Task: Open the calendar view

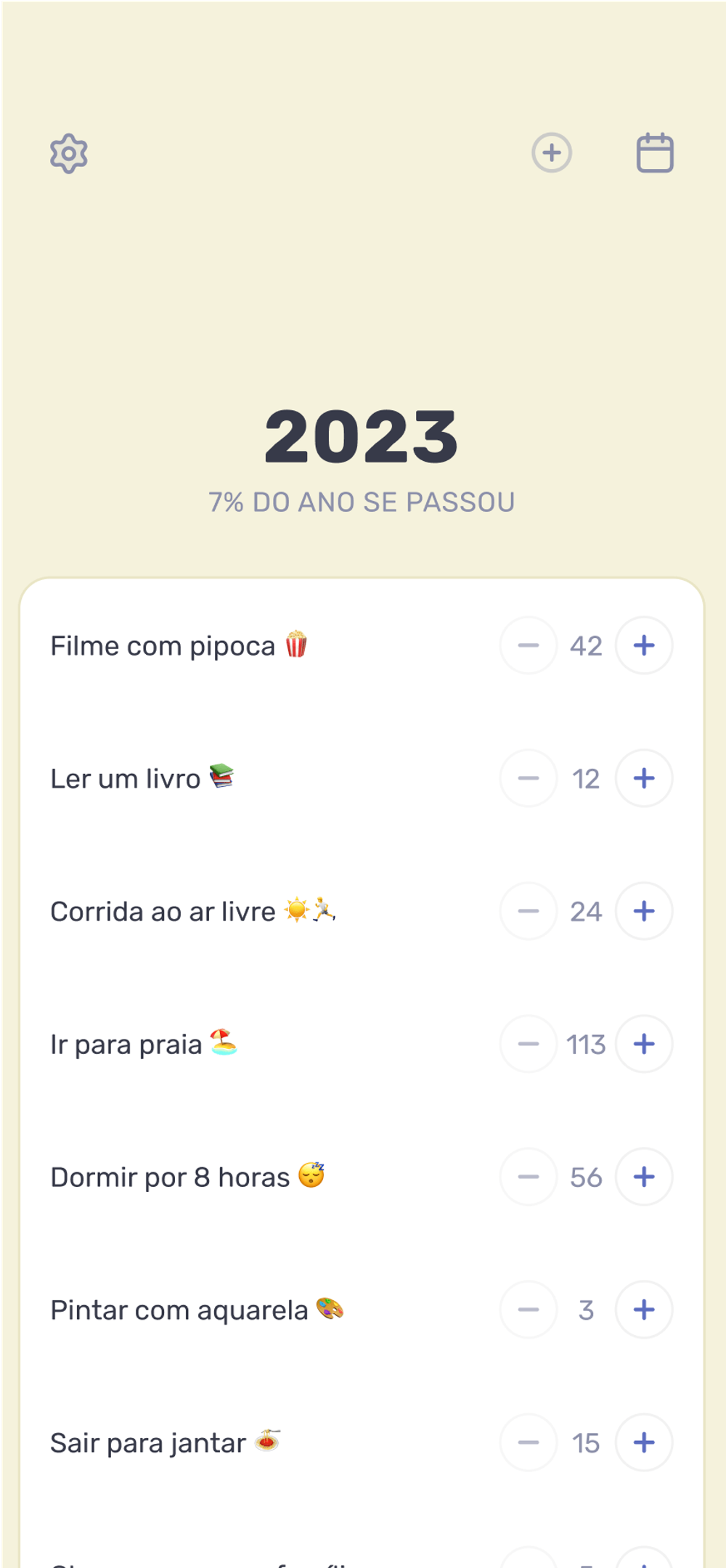Action: pos(655,152)
